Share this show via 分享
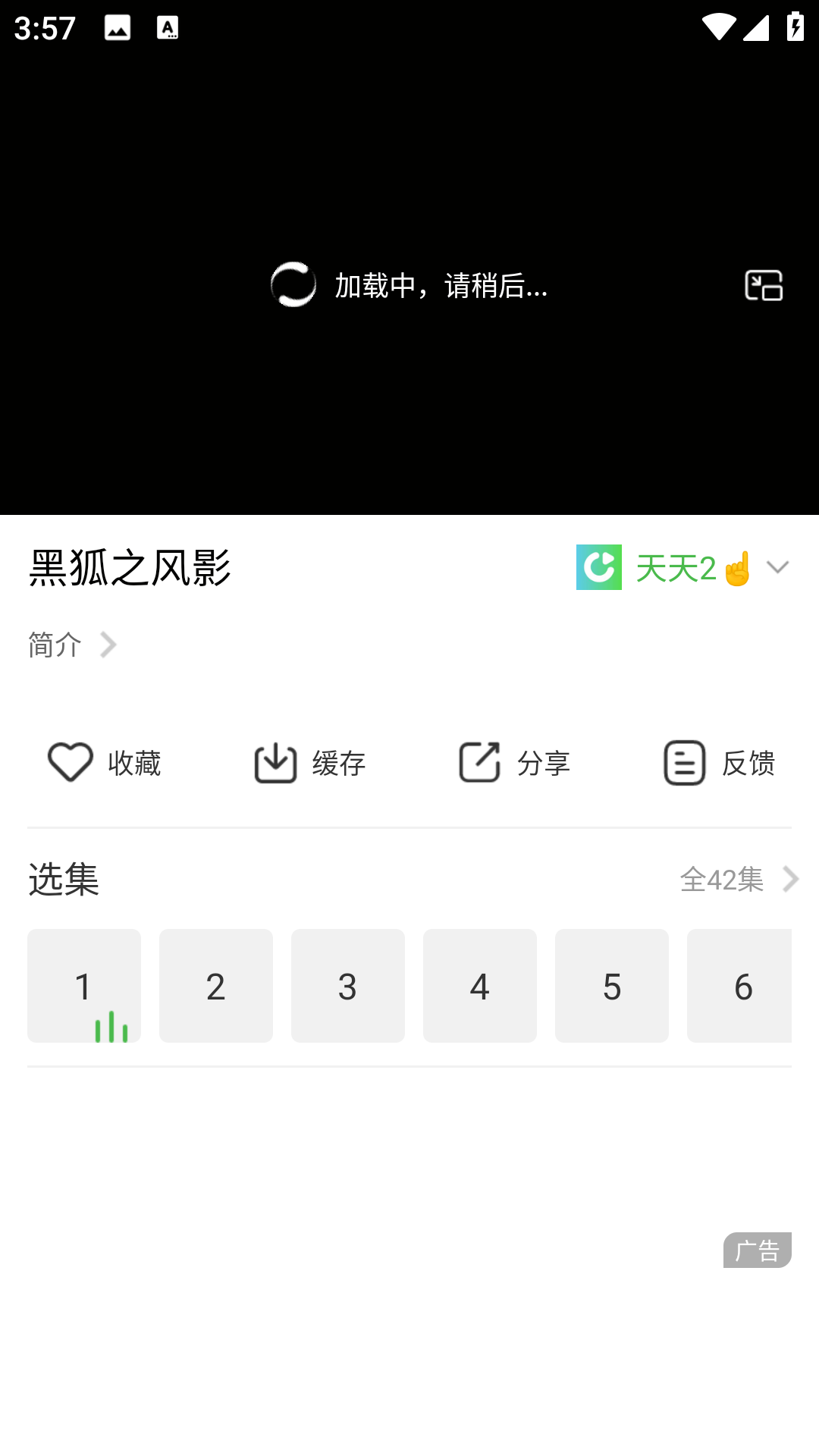The image size is (819, 1456). tap(513, 762)
